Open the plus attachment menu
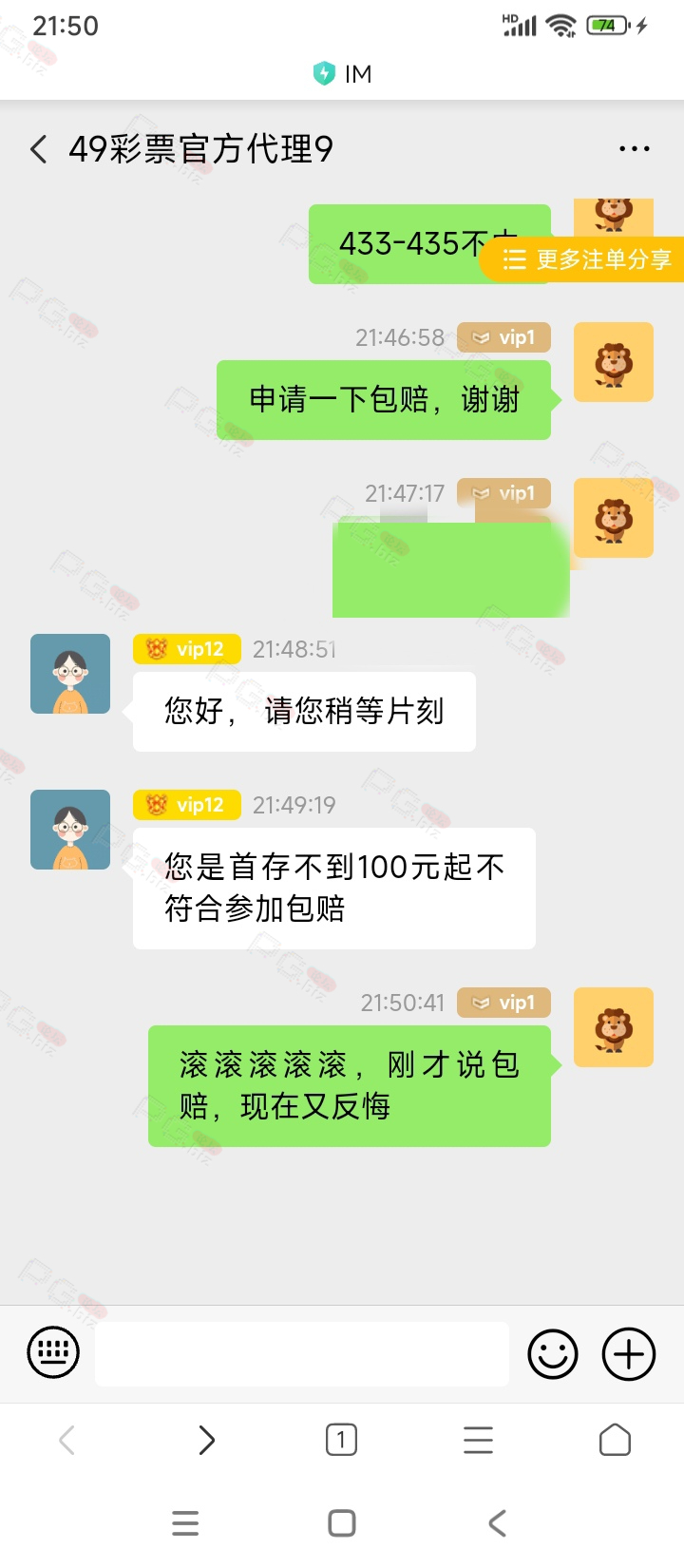 pyautogui.click(x=629, y=1353)
